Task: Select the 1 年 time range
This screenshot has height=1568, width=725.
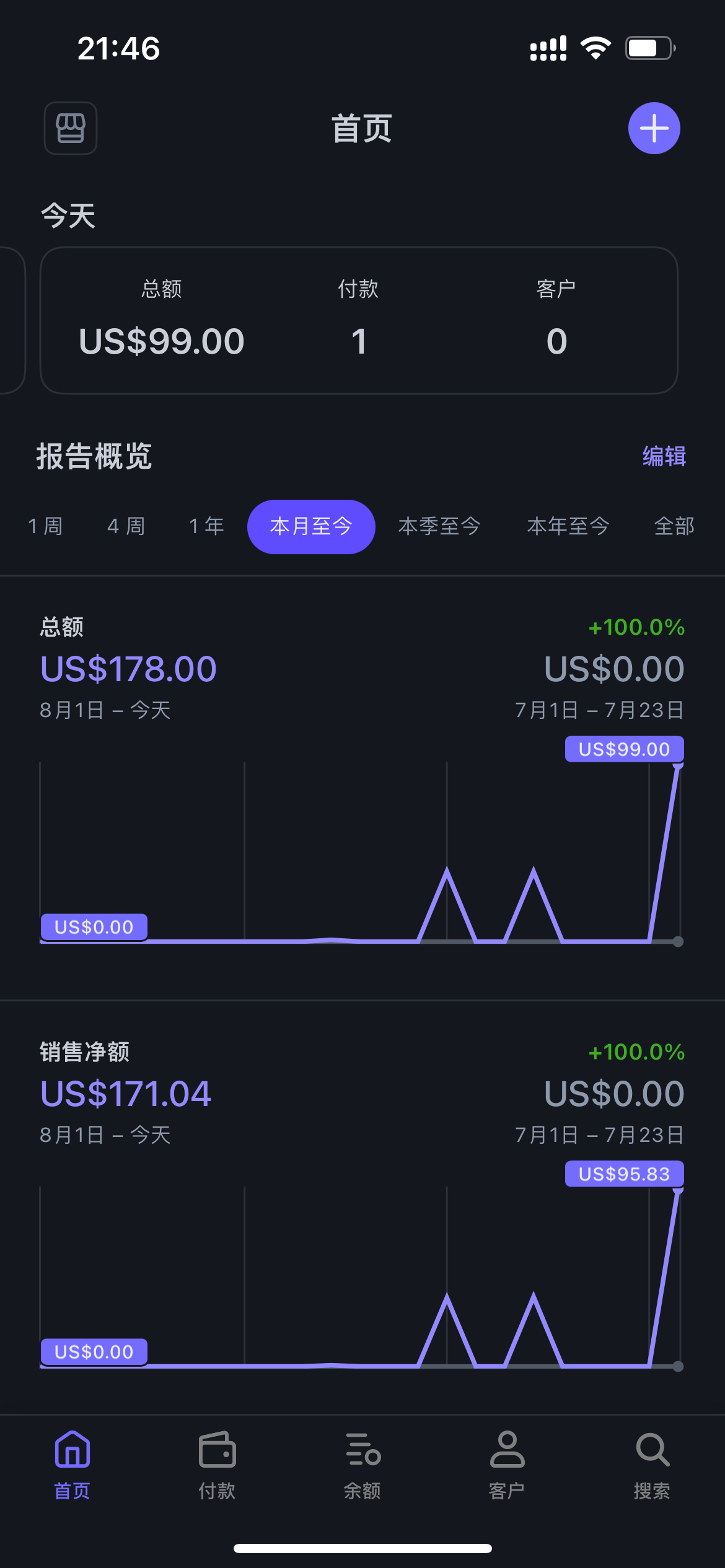Action: (206, 526)
